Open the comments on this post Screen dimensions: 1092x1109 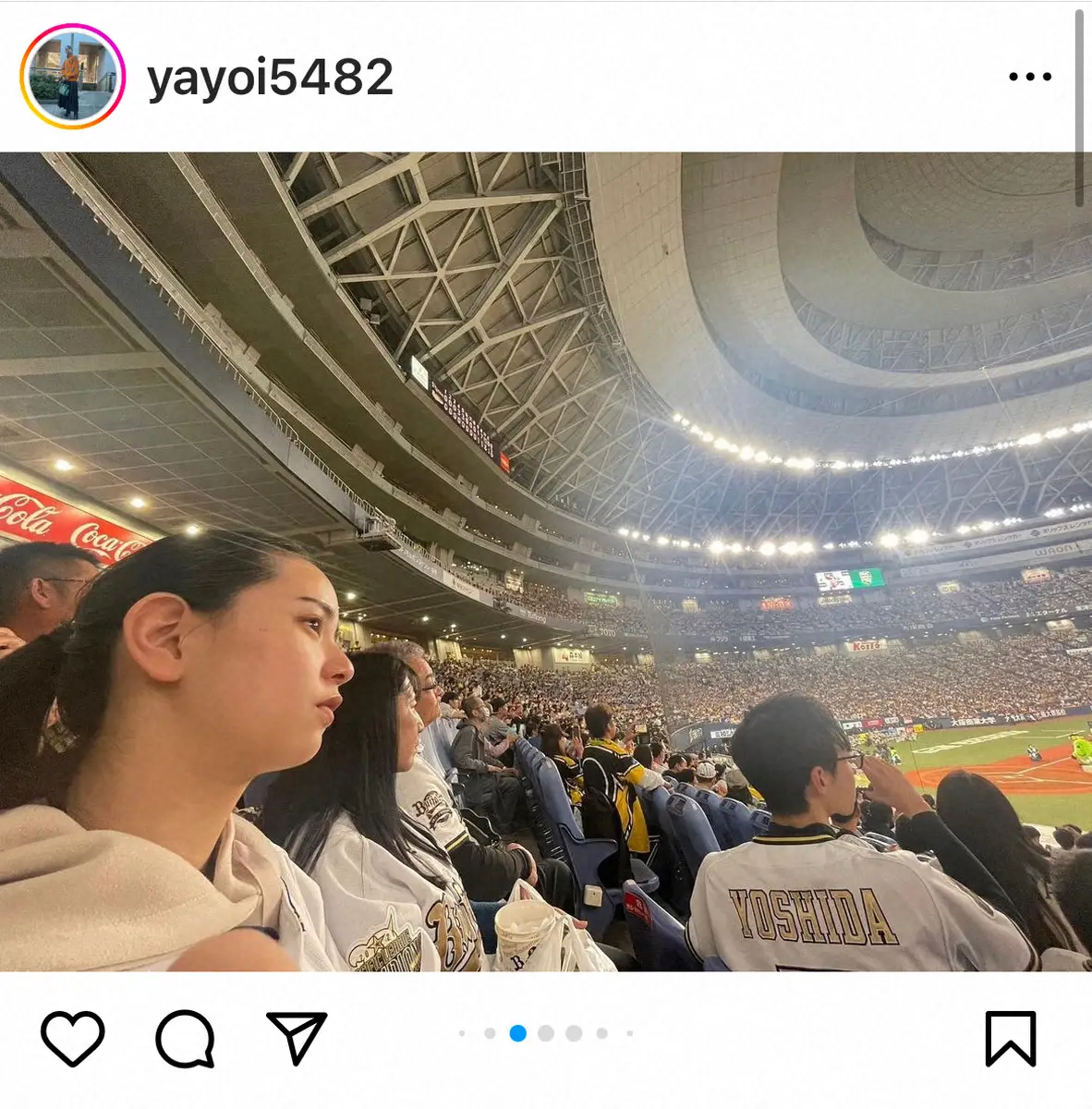click(x=185, y=1038)
